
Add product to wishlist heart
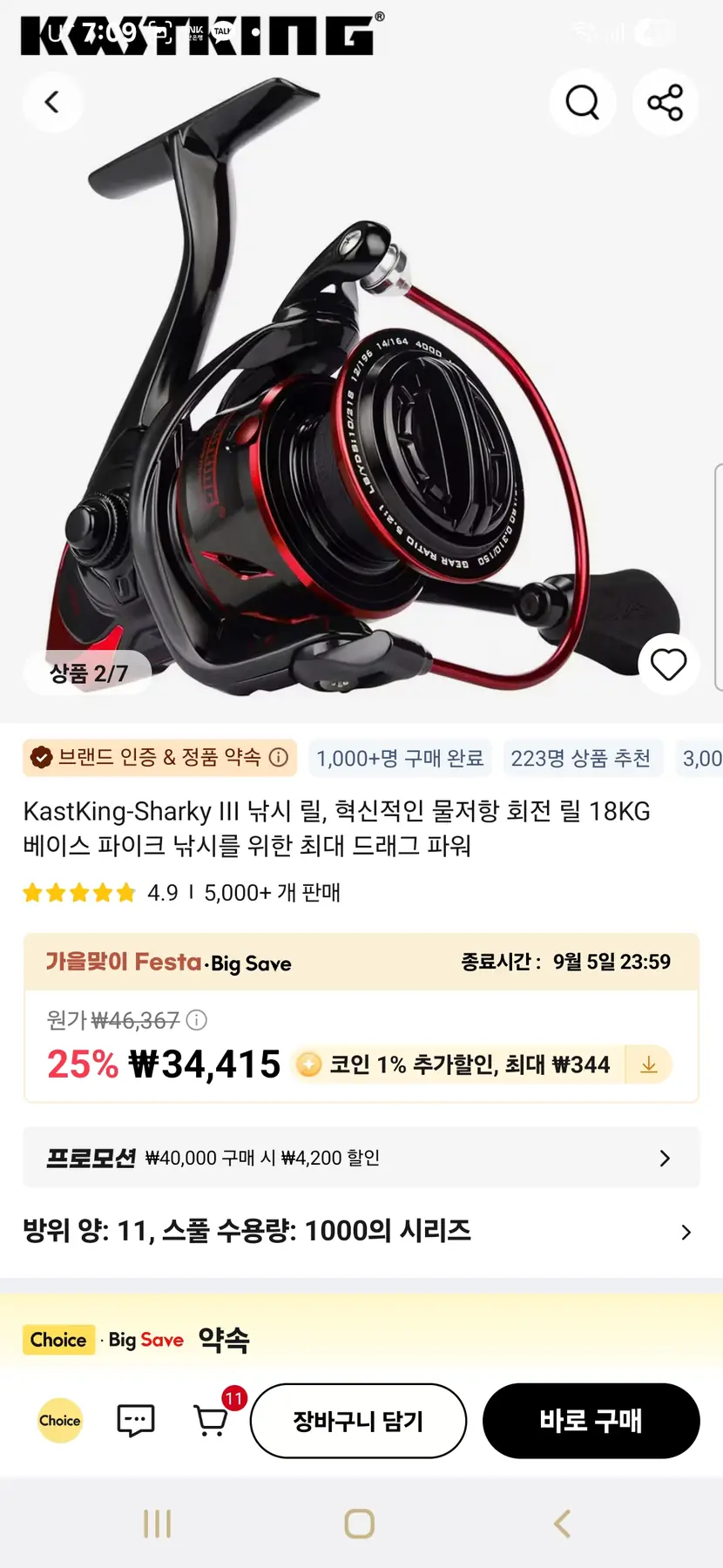pyautogui.click(x=668, y=665)
